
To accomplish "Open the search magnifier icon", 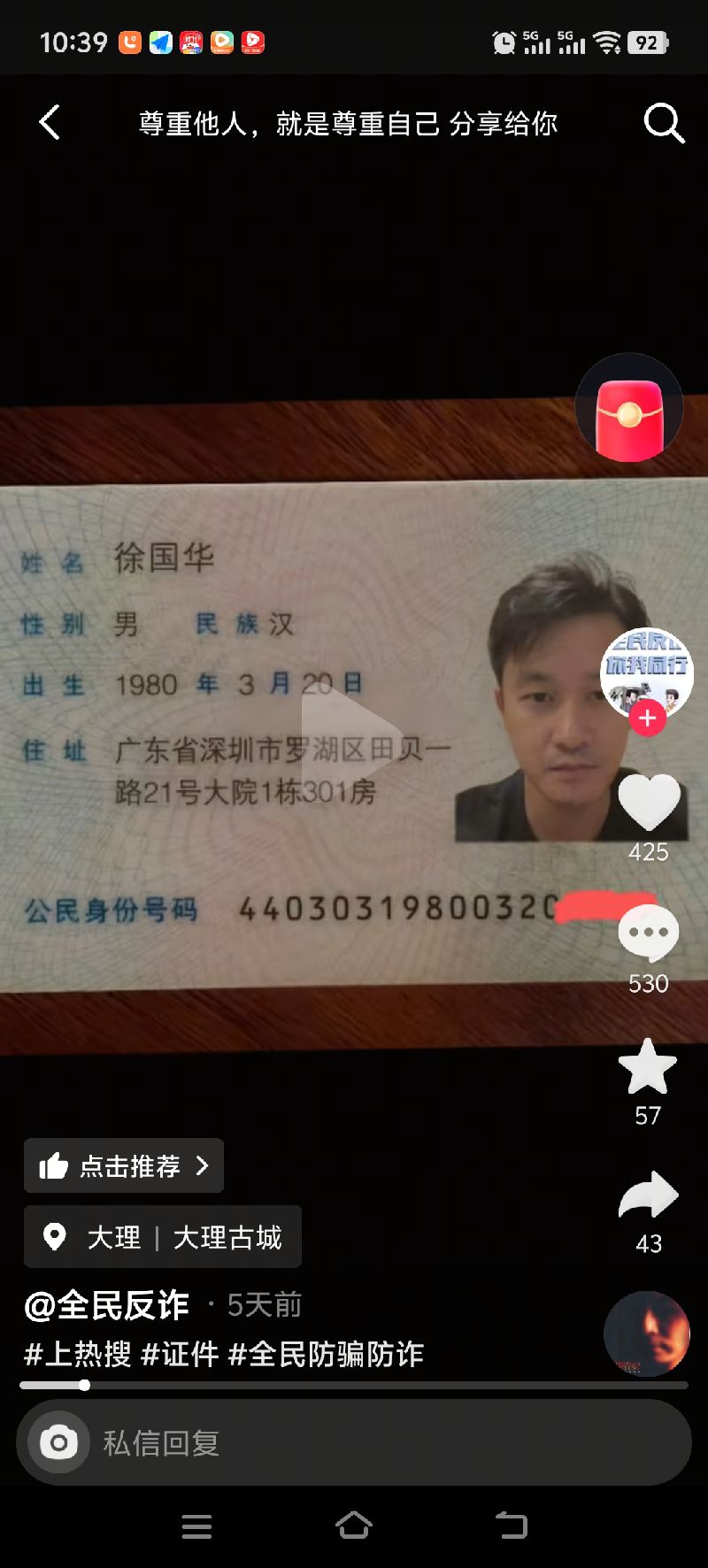I will pos(664,123).
